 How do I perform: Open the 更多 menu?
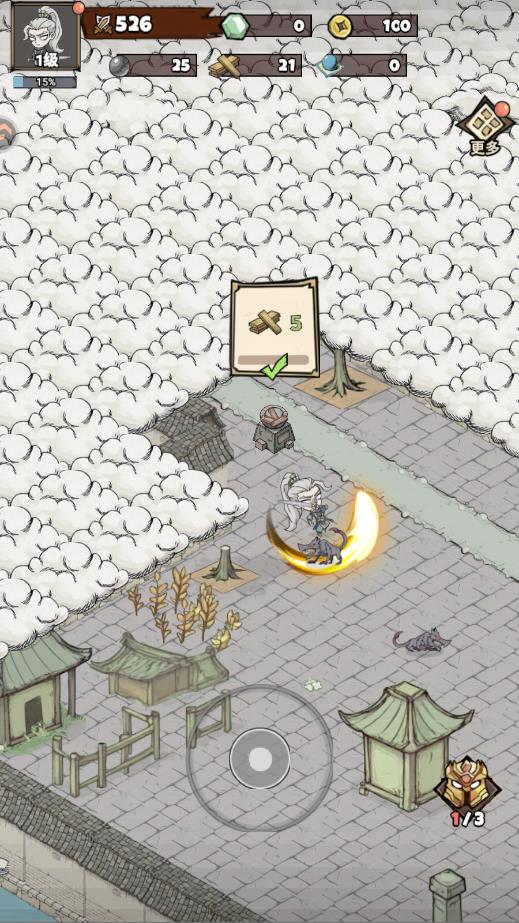coord(485,127)
